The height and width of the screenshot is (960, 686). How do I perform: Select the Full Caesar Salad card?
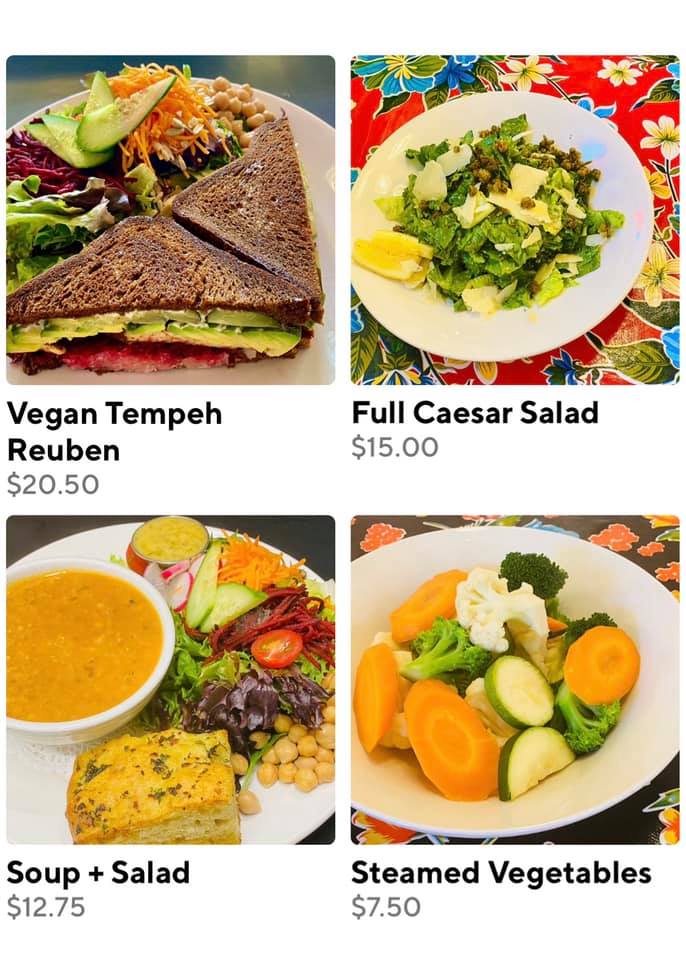tap(514, 220)
